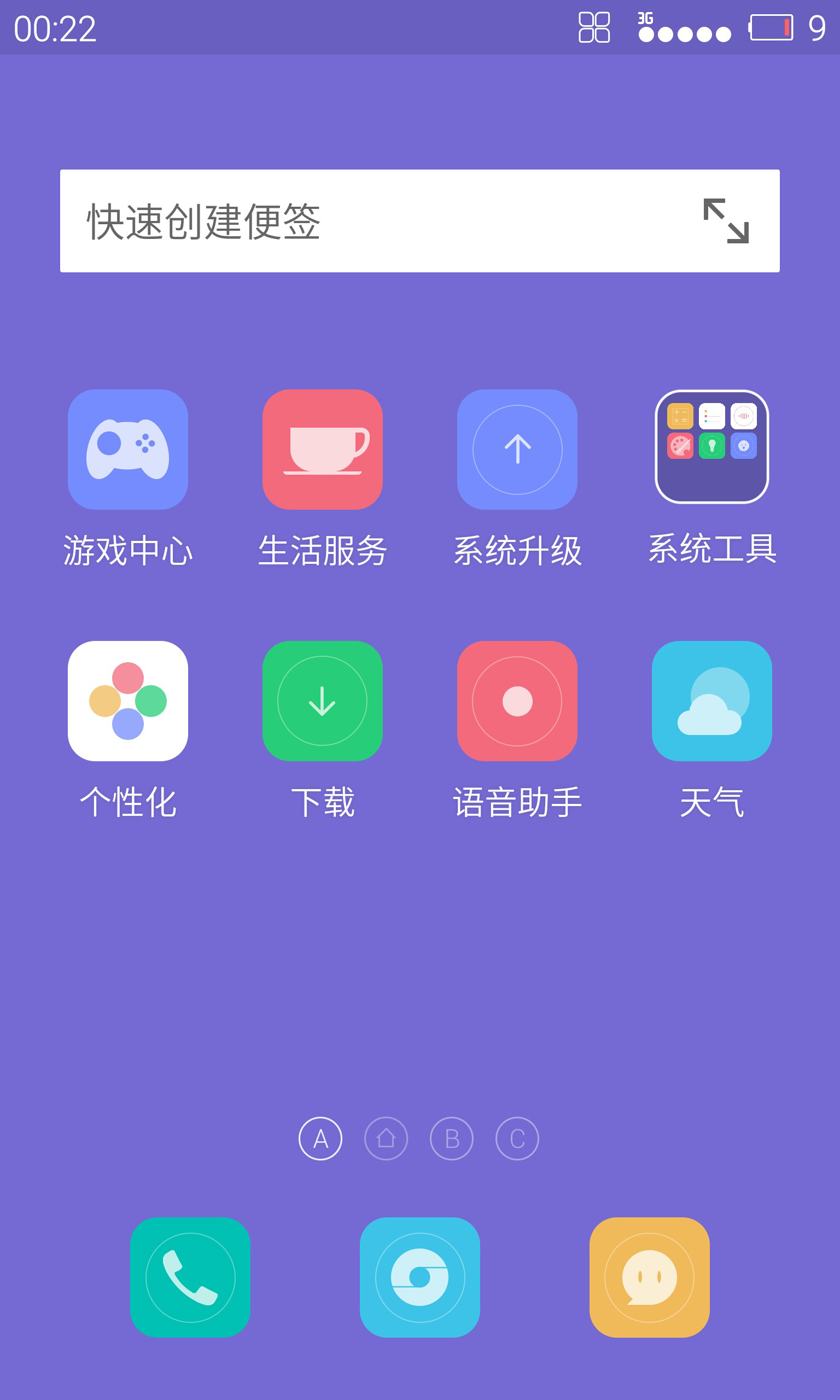Jump to page indicator C

click(517, 1139)
